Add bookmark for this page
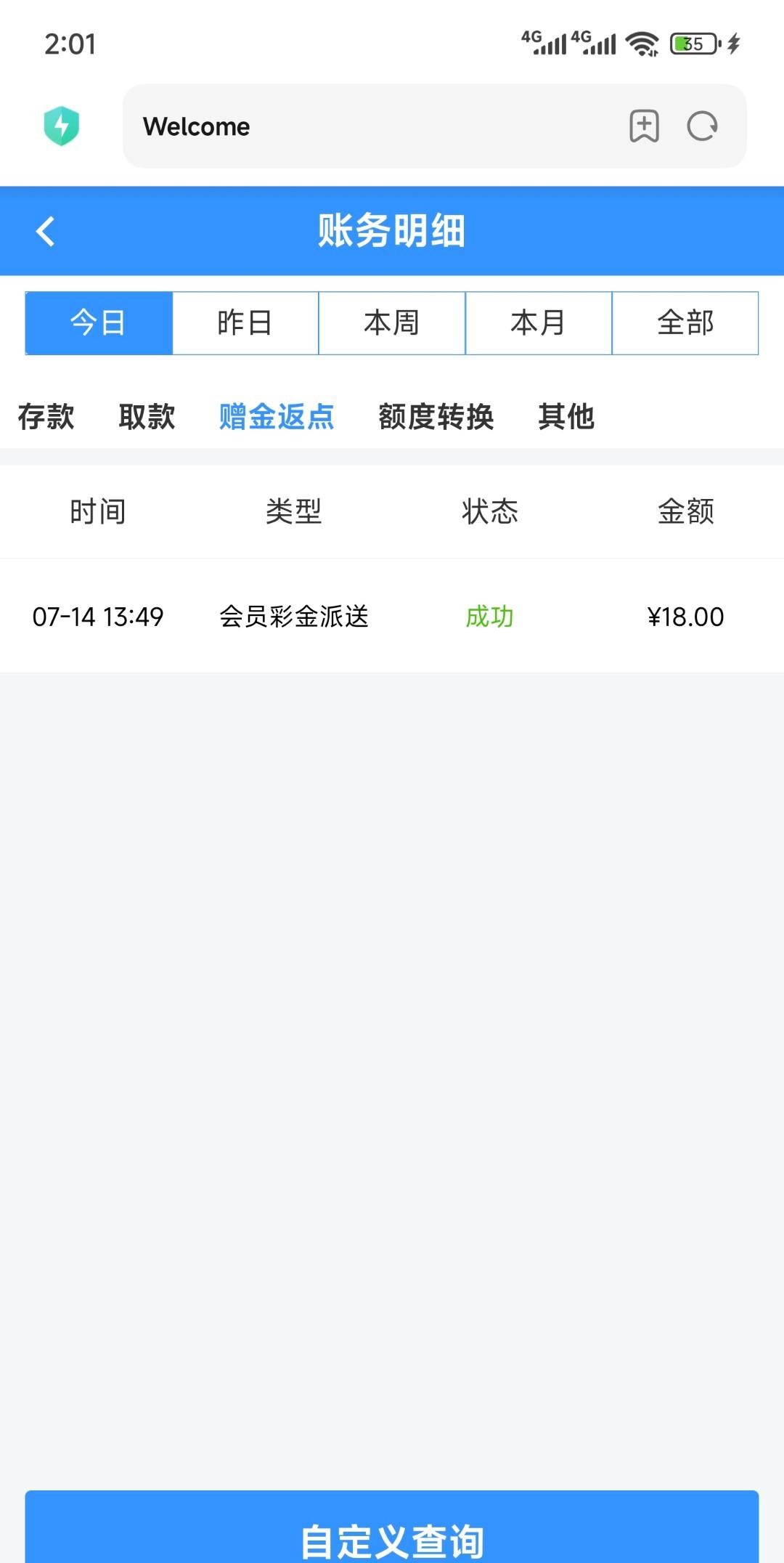The height and width of the screenshot is (1563, 784). 644,126
